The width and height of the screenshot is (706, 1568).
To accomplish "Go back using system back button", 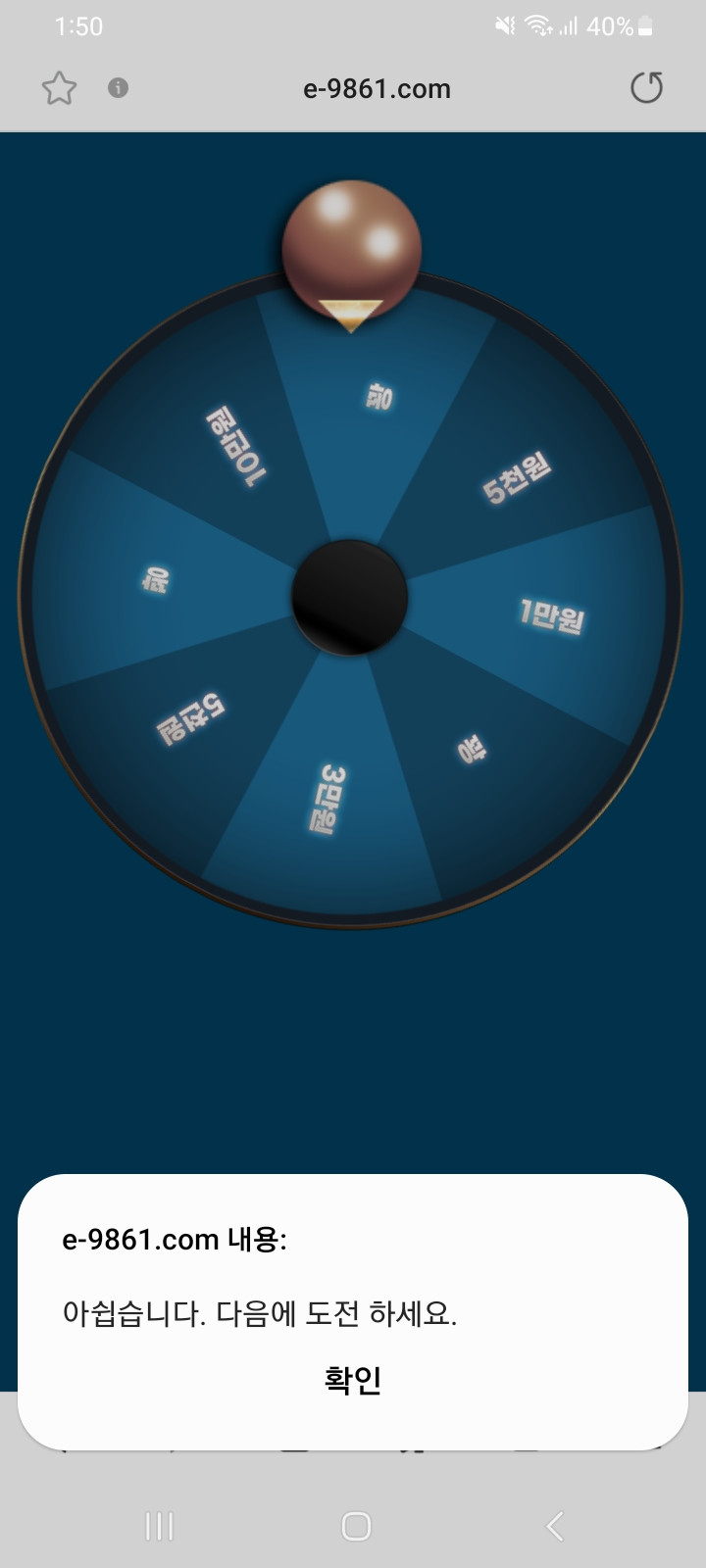I will pyautogui.click(x=555, y=1526).
